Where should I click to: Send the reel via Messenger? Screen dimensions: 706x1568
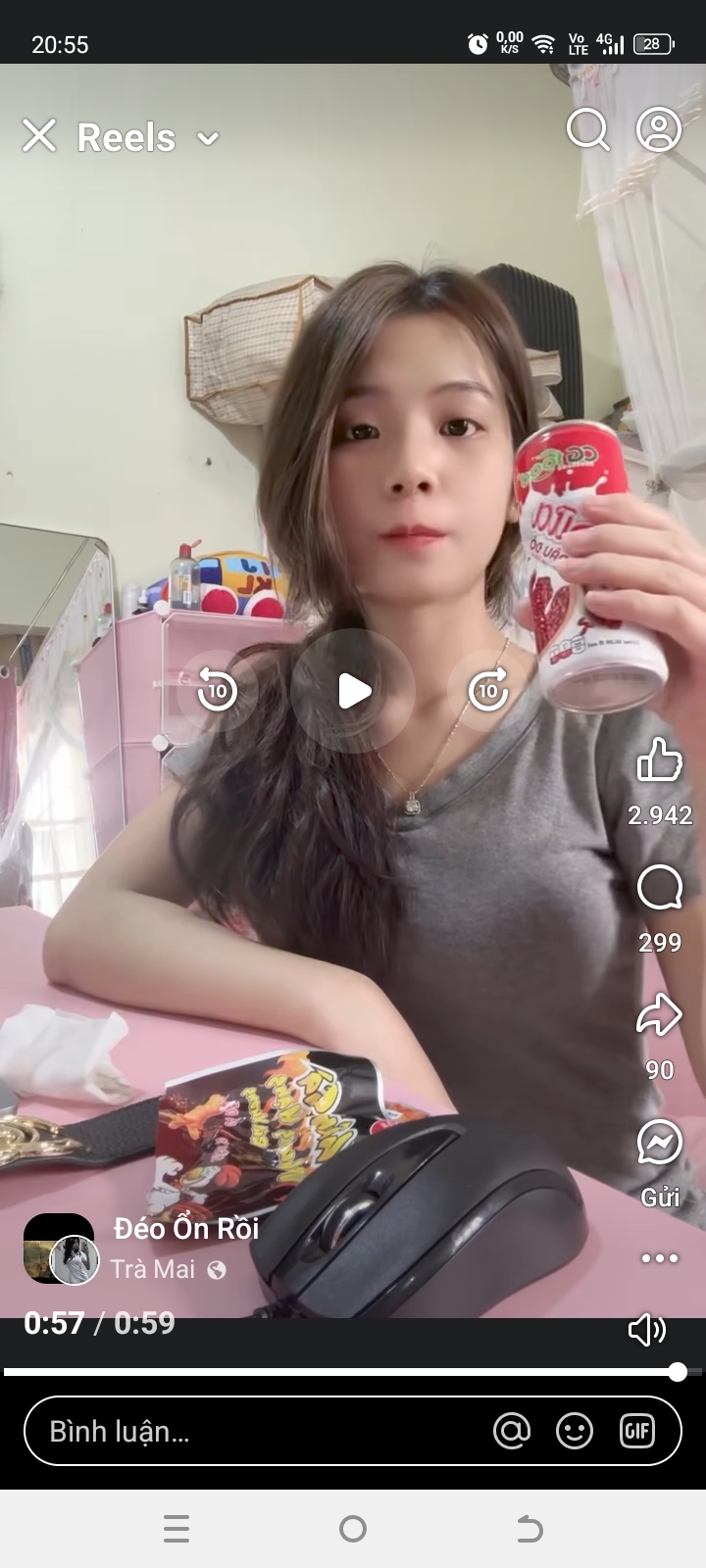659,1143
